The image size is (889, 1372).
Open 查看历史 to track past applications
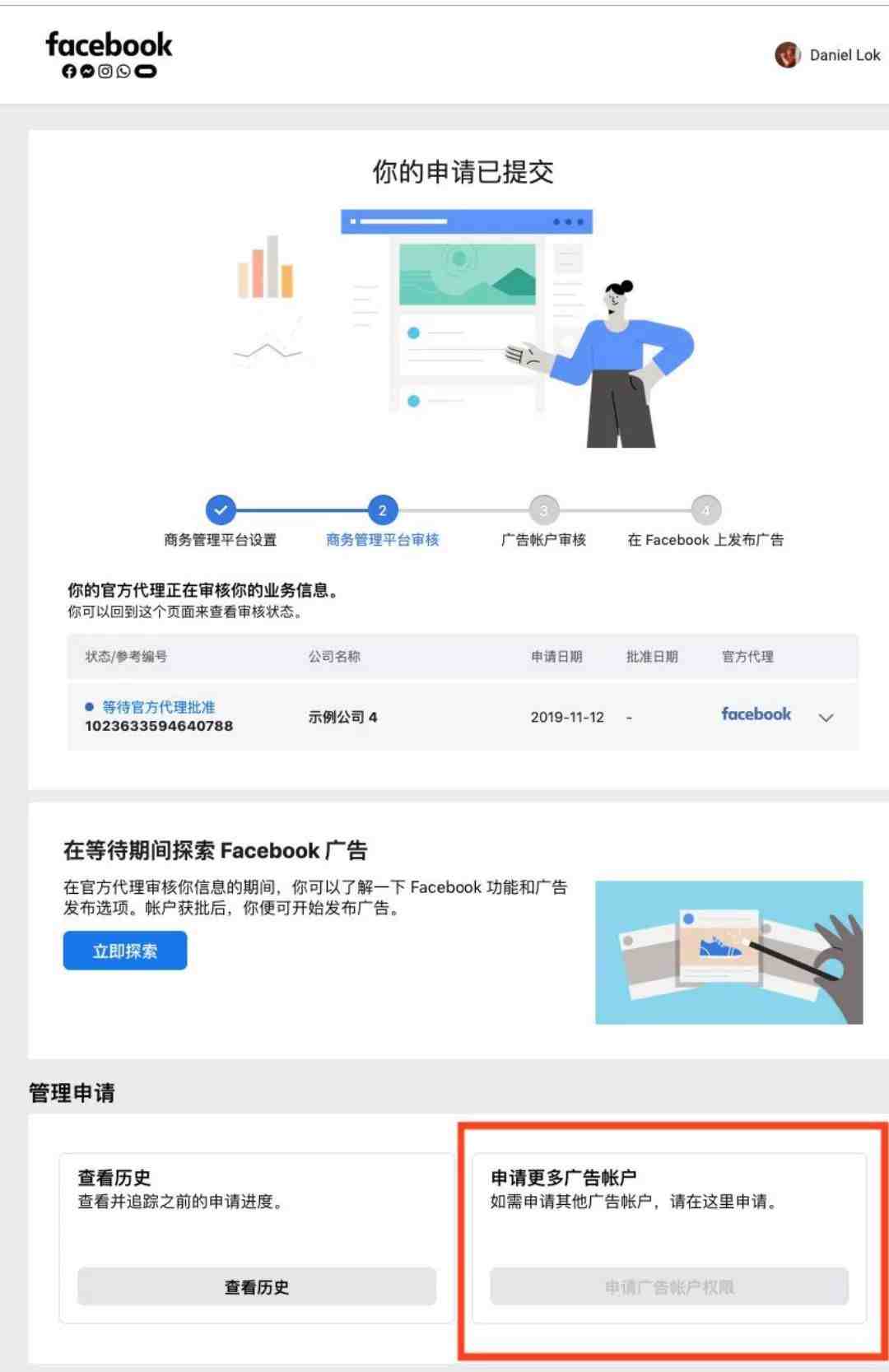point(256,1286)
